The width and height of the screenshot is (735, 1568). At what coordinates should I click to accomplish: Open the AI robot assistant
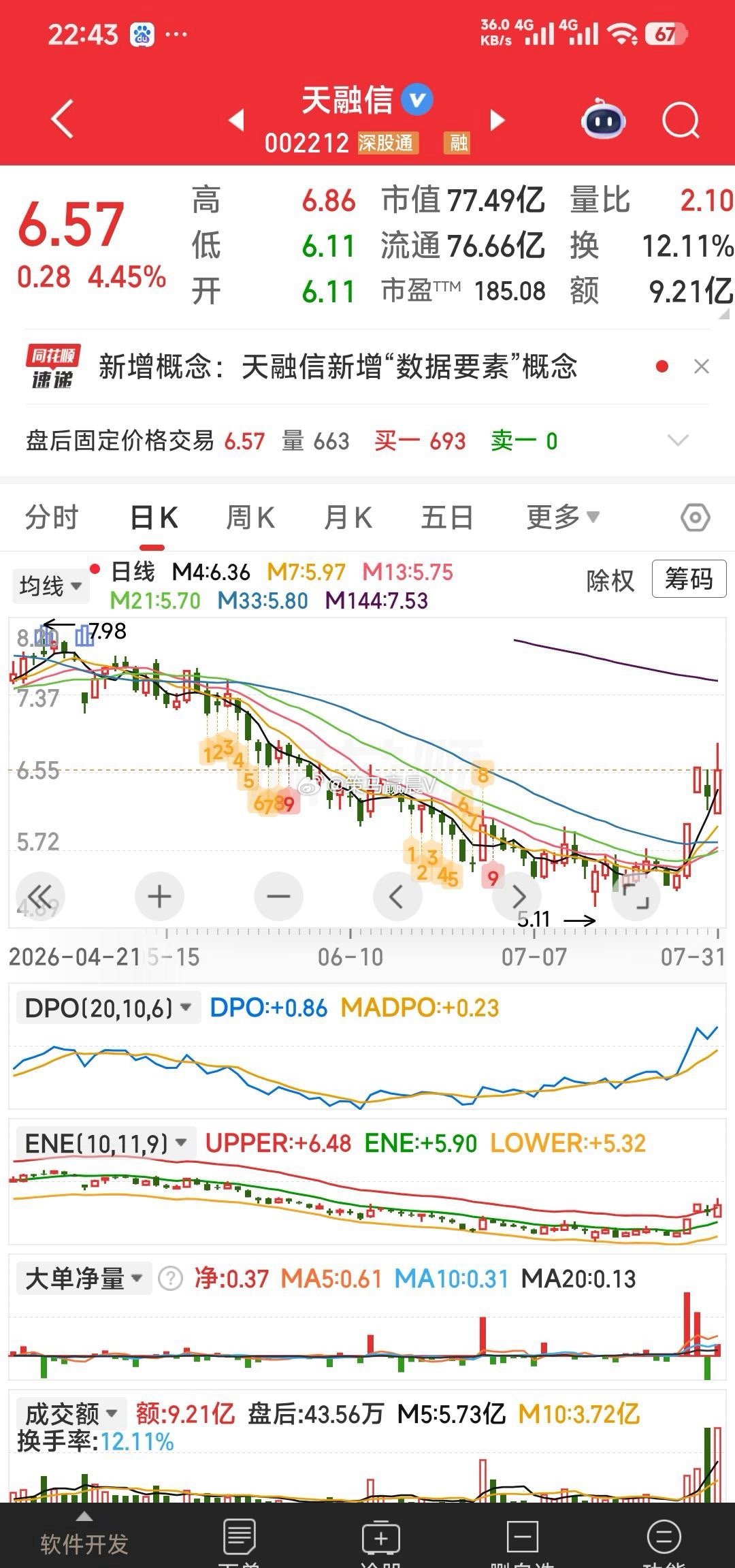pyautogui.click(x=603, y=119)
